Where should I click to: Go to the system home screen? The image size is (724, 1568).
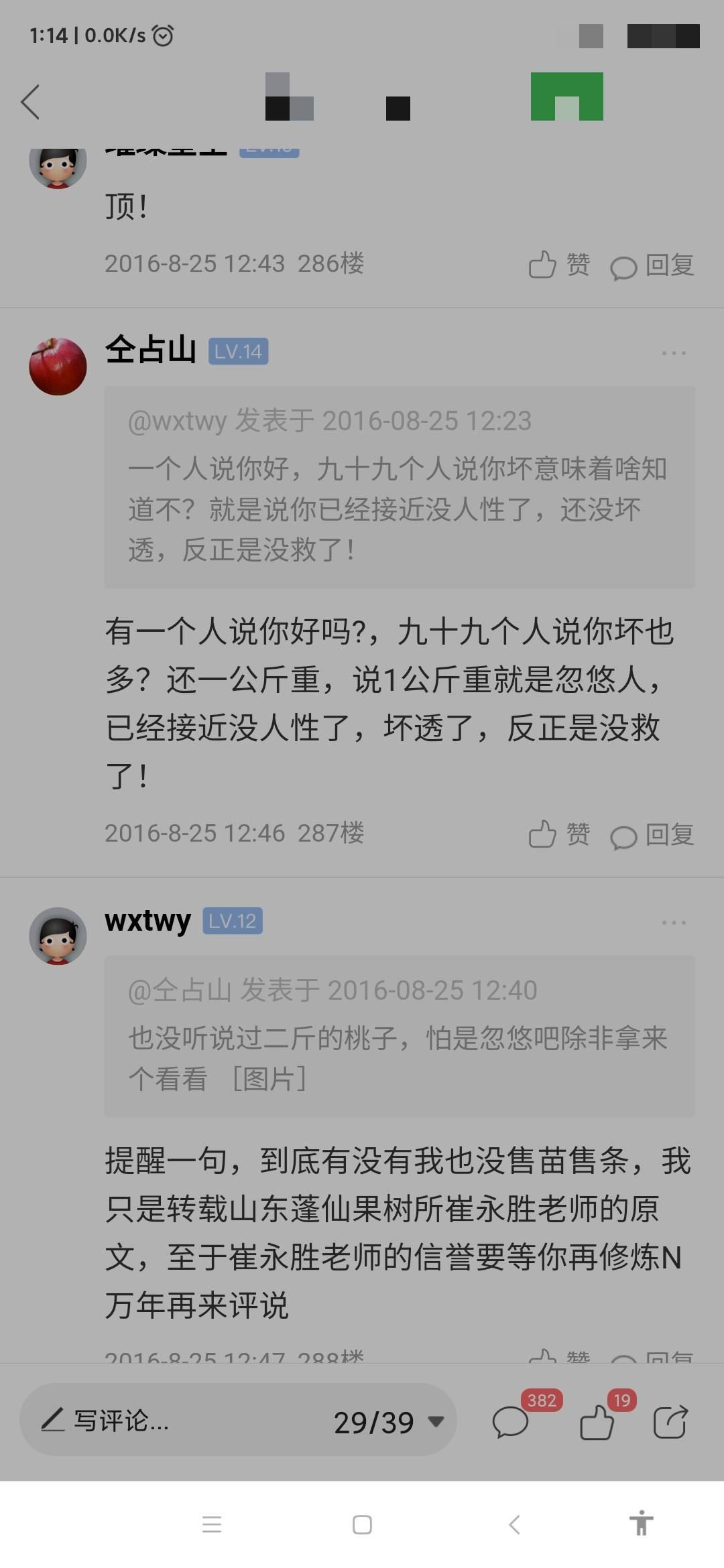pyautogui.click(x=362, y=1524)
